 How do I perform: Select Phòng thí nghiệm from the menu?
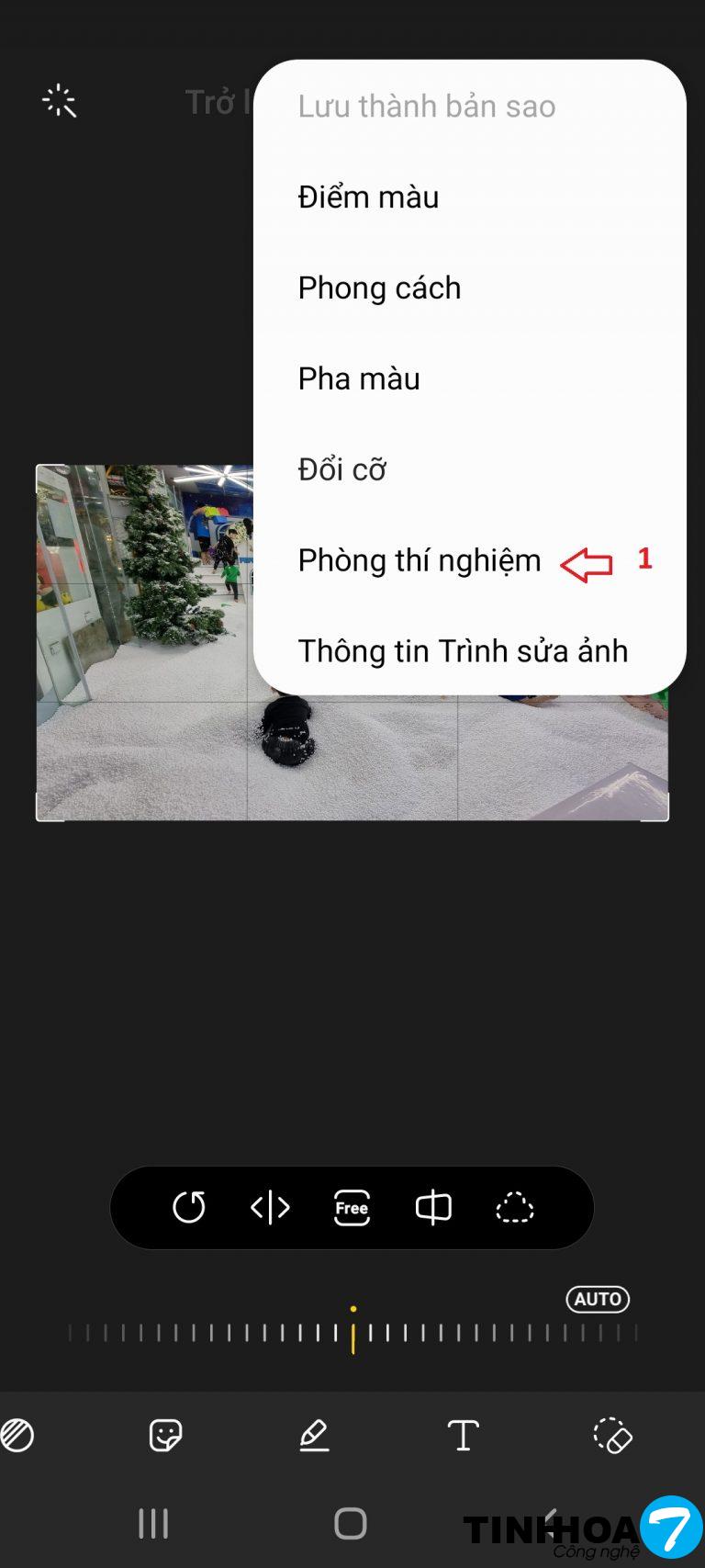[420, 560]
